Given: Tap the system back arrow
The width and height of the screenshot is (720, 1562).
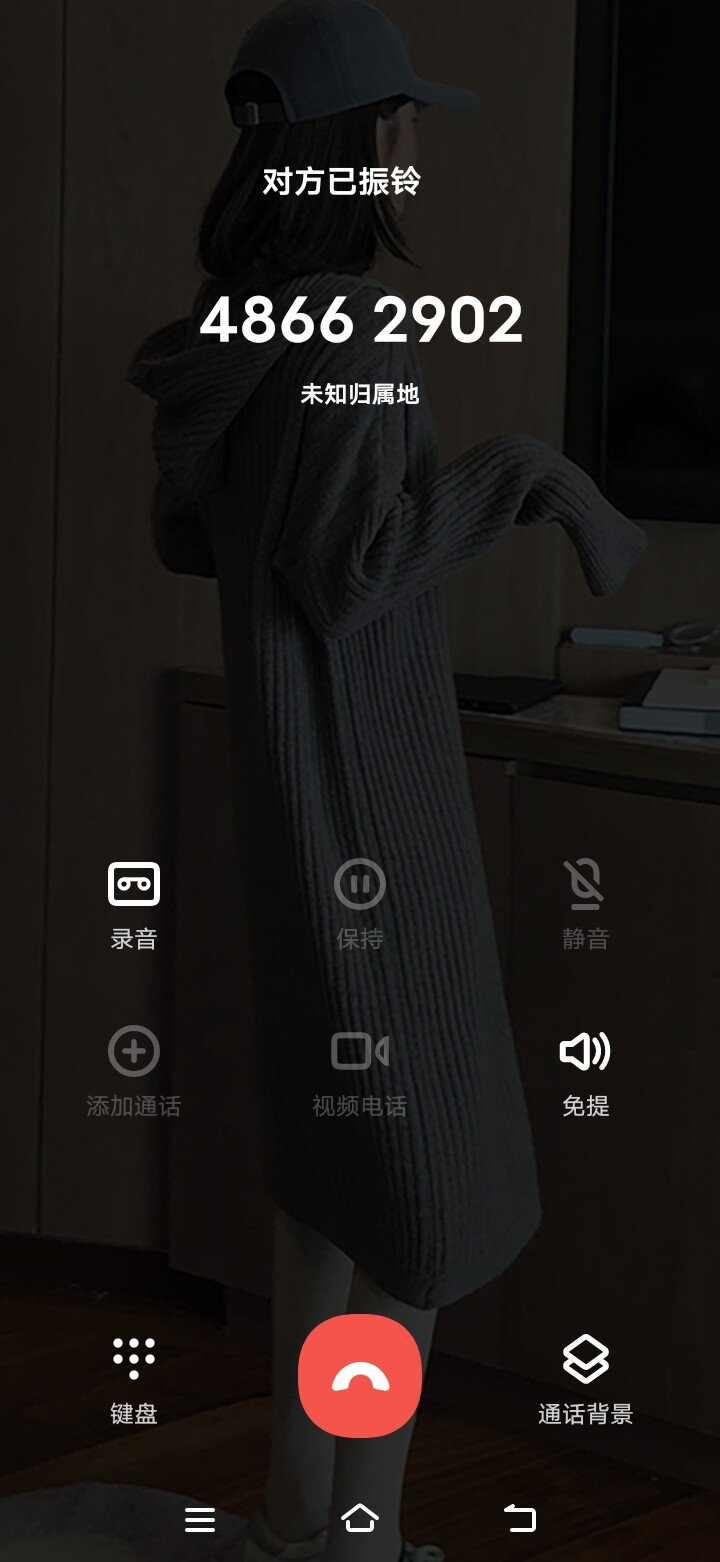Looking at the screenshot, I should pyautogui.click(x=520, y=1519).
